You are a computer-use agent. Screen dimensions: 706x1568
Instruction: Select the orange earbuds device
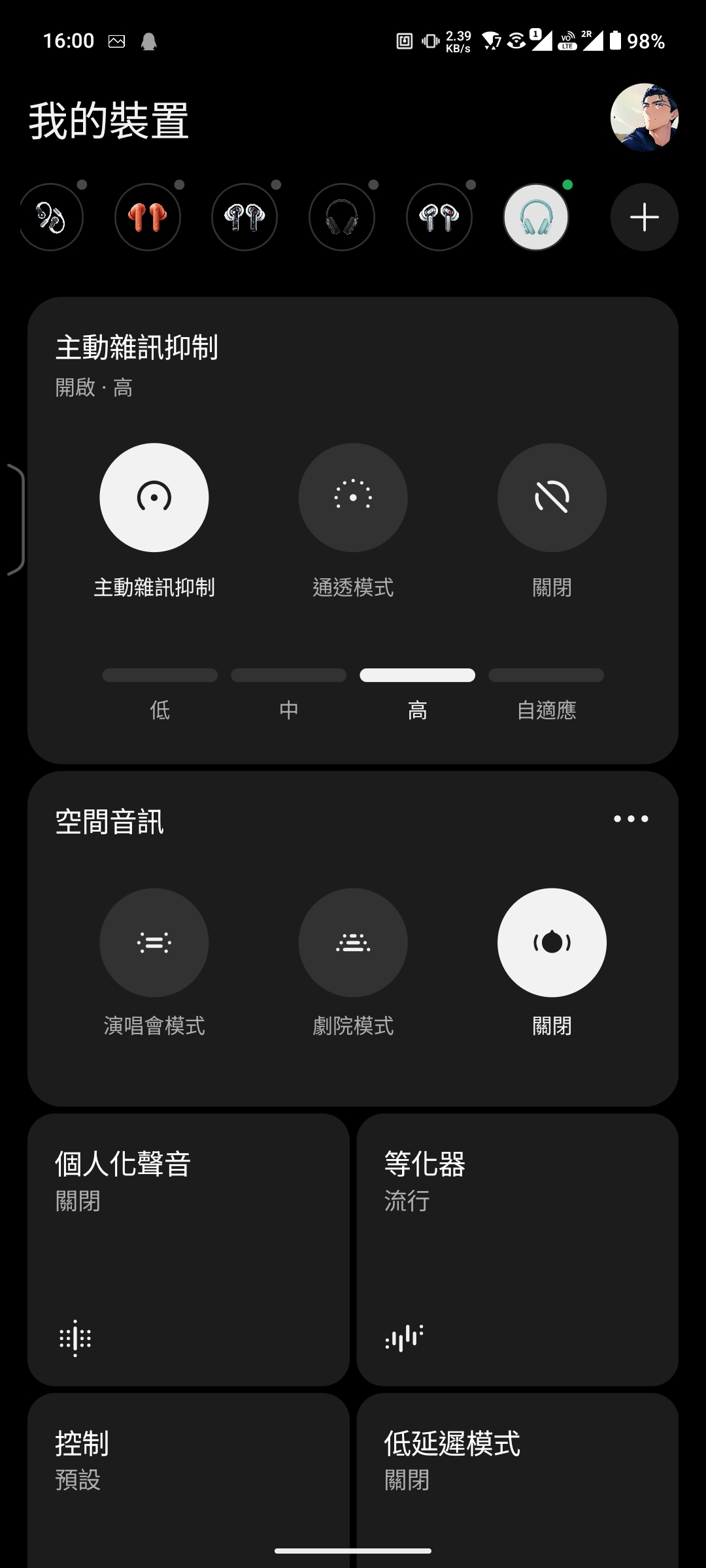click(x=148, y=217)
